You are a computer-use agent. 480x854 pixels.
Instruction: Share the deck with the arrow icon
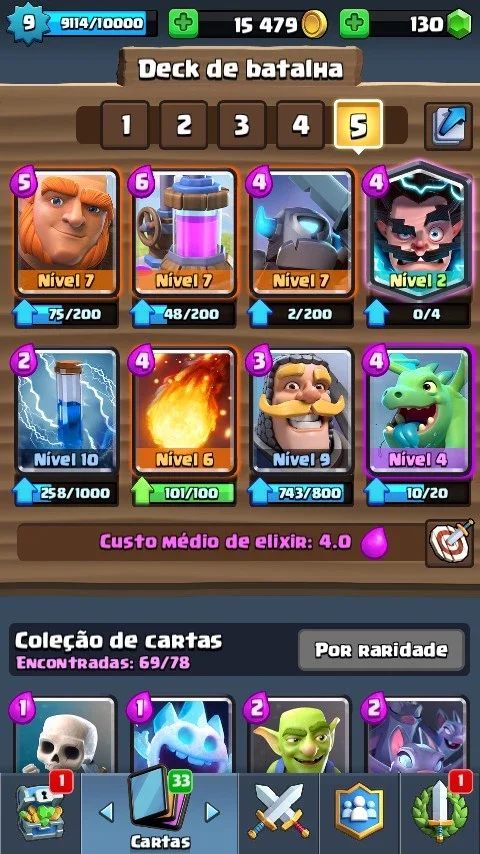click(448, 126)
